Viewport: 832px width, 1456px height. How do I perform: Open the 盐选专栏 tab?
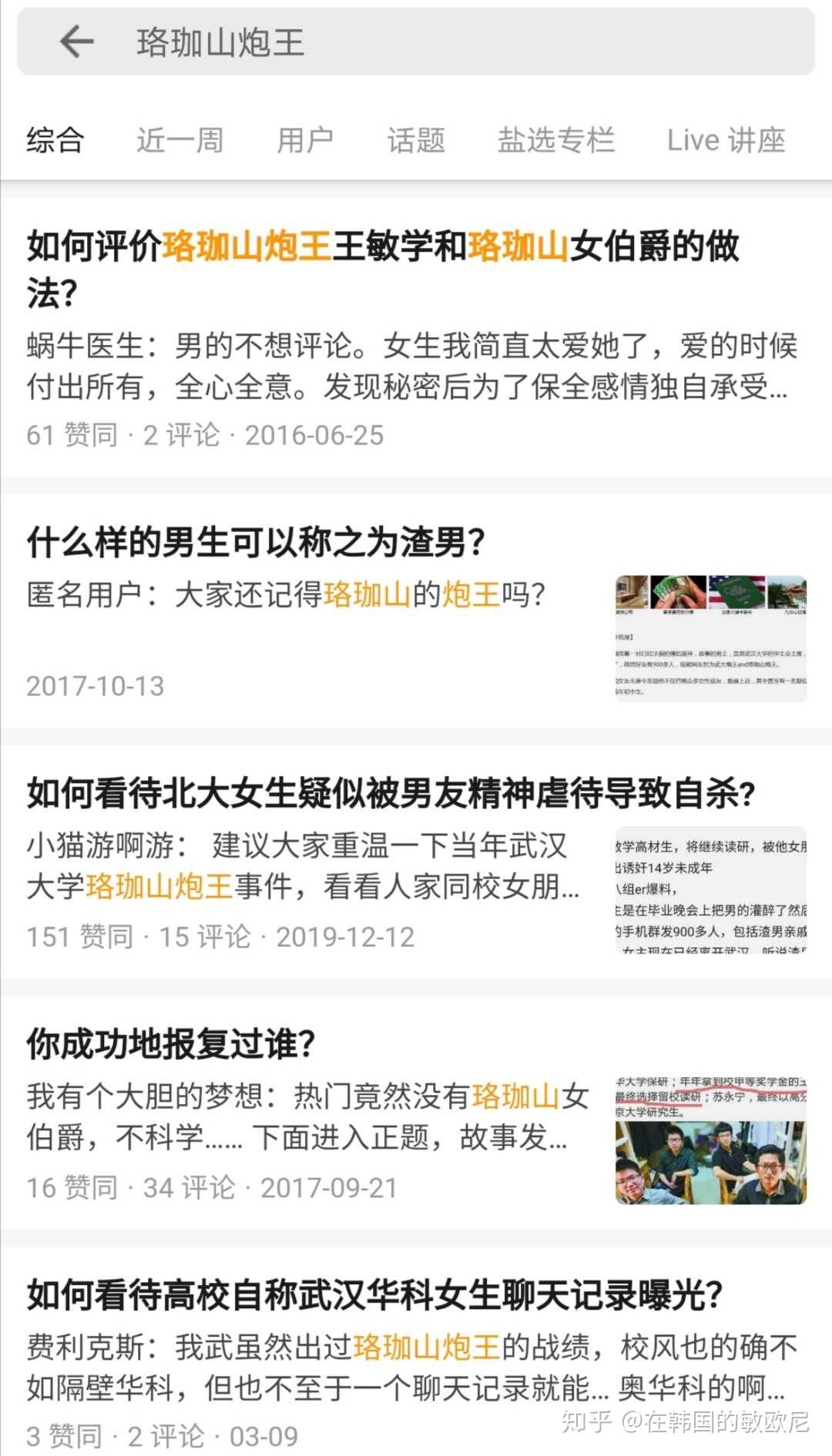tap(557, 139)
